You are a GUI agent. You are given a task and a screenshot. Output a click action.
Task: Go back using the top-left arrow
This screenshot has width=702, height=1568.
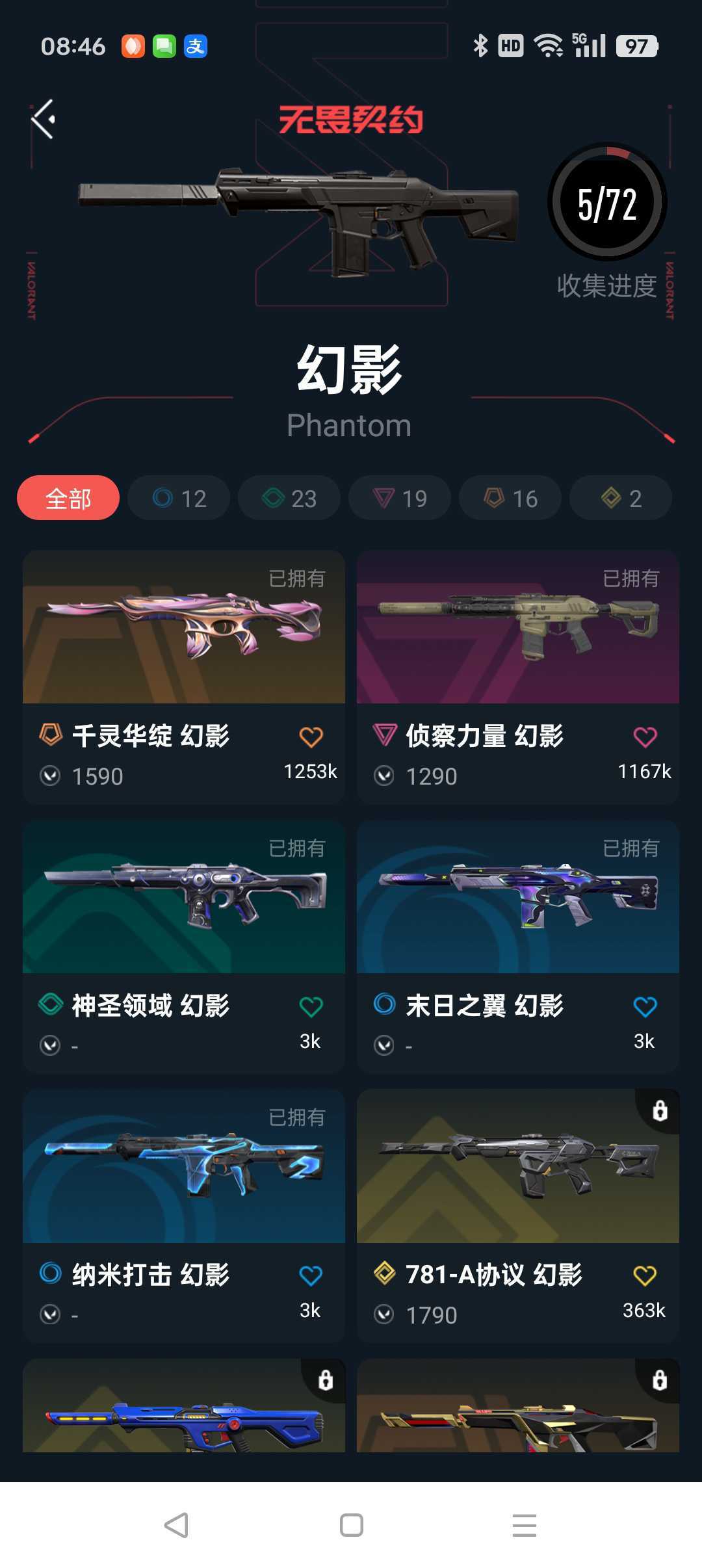pyautogui.click(x=44, y=119)
